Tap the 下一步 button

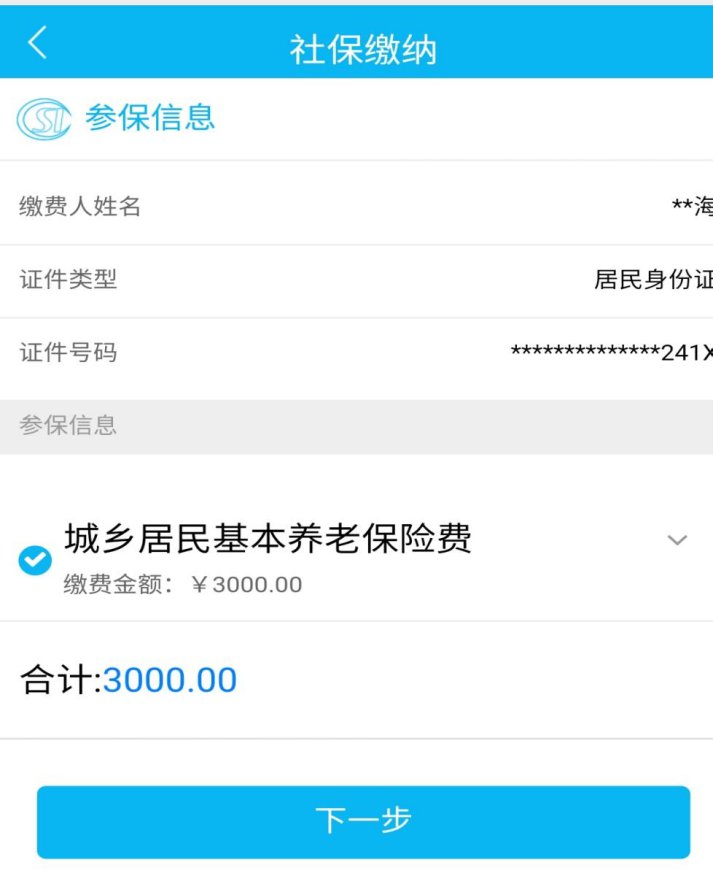(x=363, y=821)
